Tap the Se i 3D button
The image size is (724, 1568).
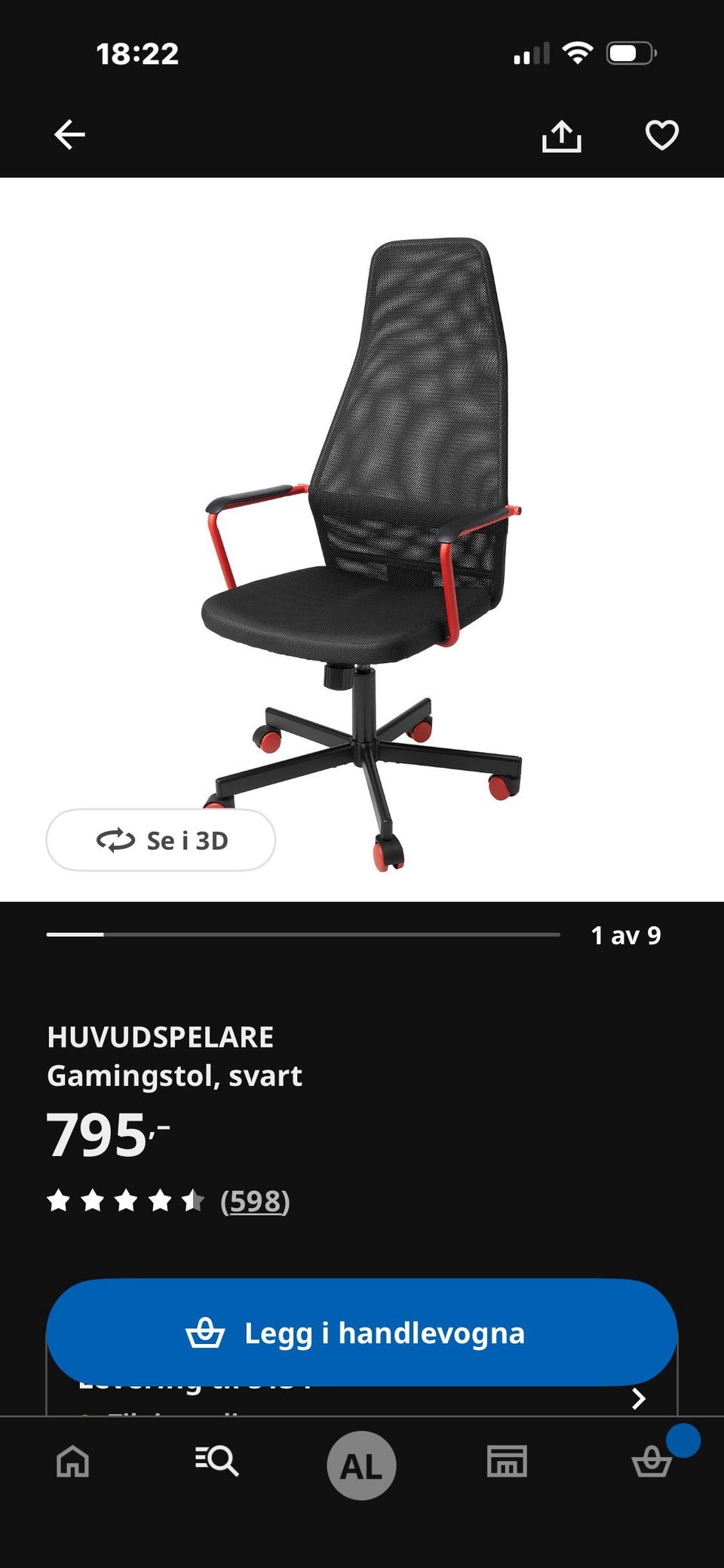tap(161, 840)
